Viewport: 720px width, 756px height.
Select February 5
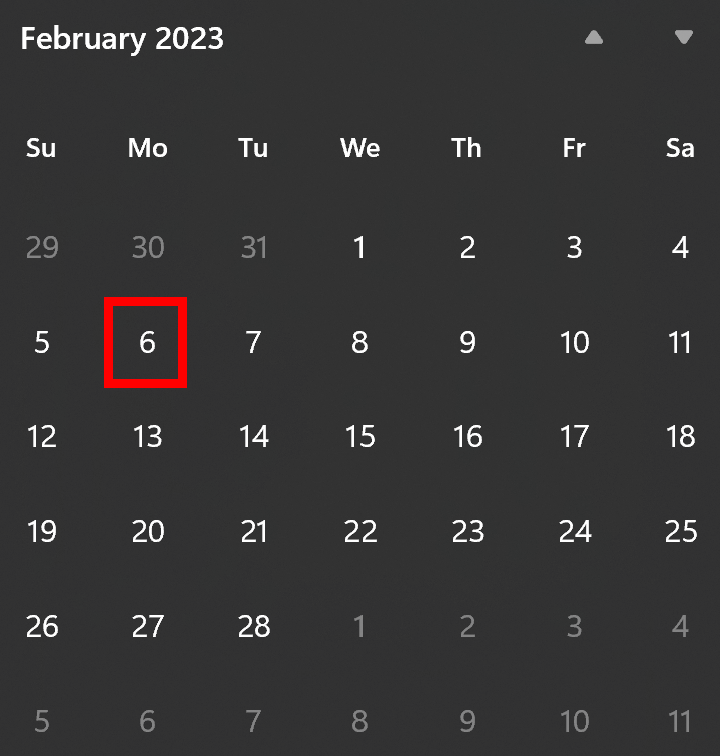click(x=42, y=343)
